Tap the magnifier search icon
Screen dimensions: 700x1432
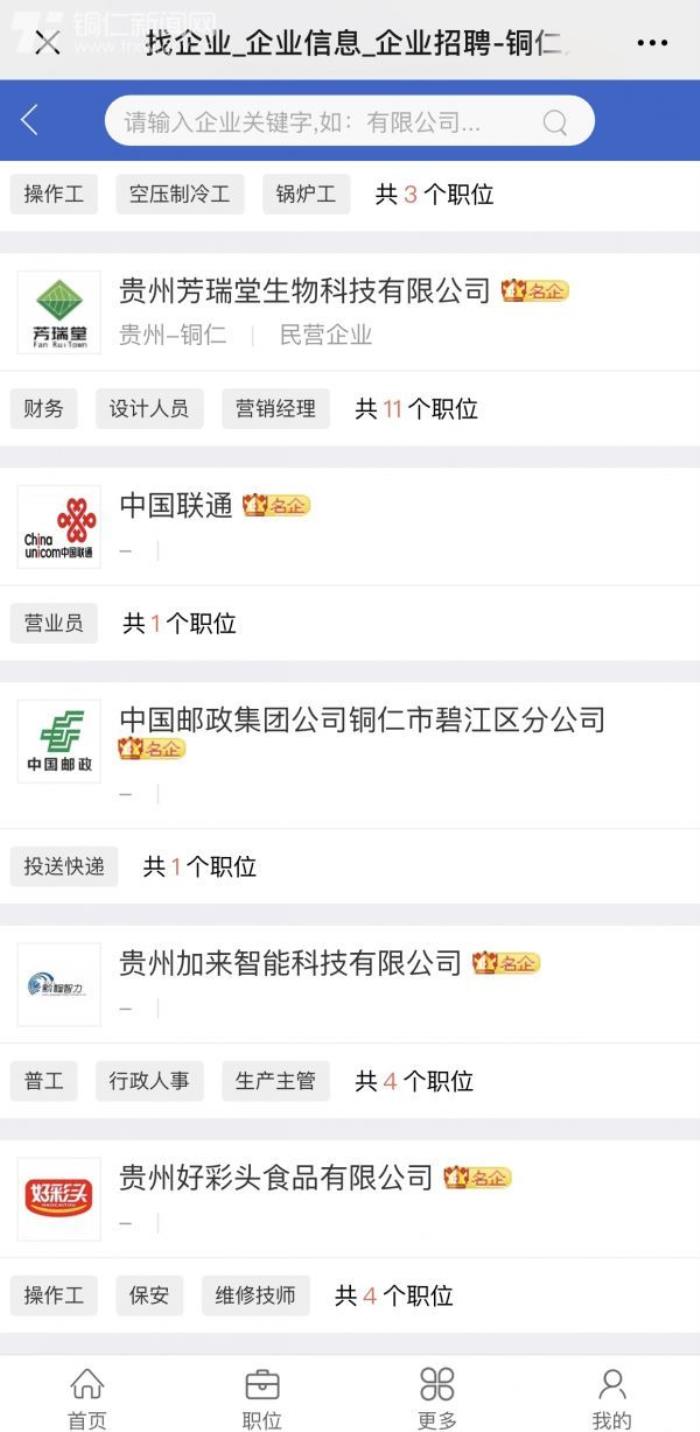click(x=555, y=123)
